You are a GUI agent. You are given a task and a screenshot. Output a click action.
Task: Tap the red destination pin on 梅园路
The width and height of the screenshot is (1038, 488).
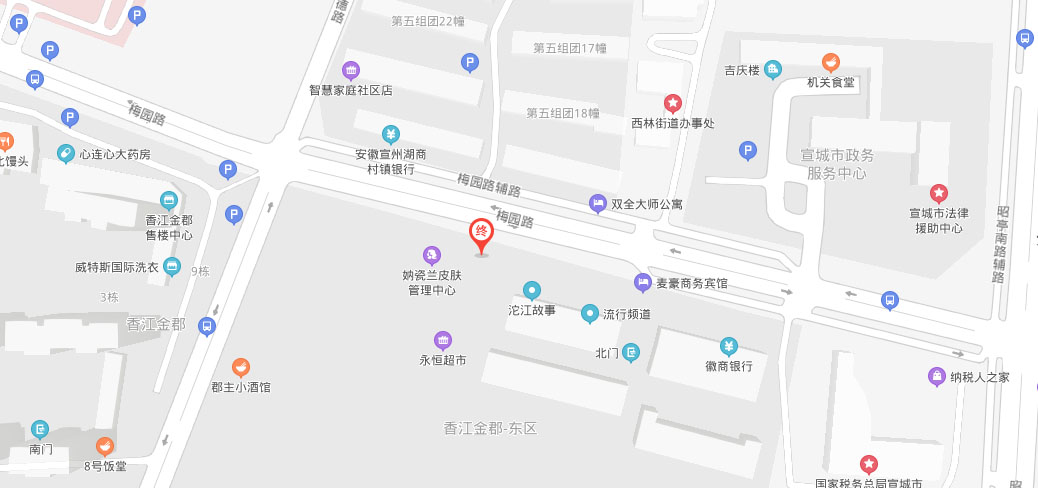coord(482,233)
